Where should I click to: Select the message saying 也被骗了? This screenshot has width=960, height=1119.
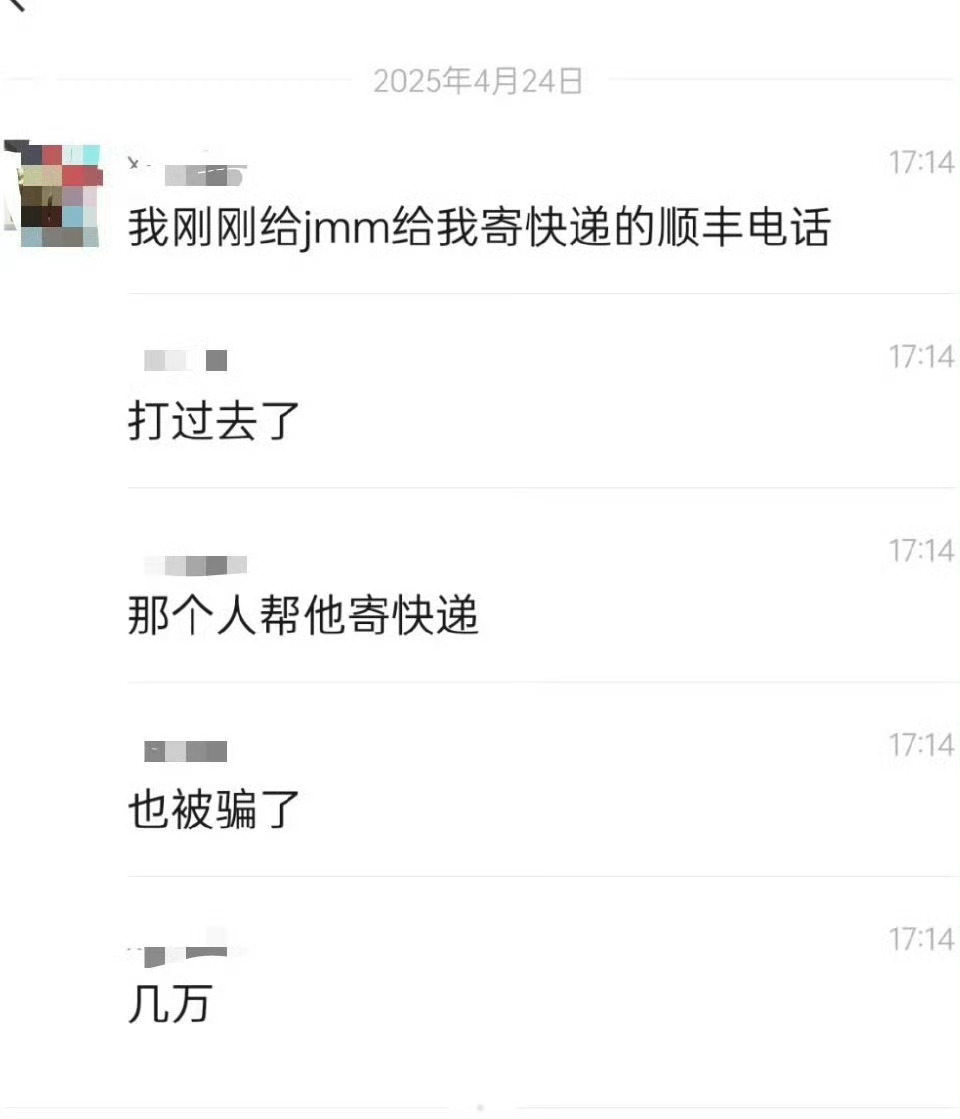pos(214,811)
